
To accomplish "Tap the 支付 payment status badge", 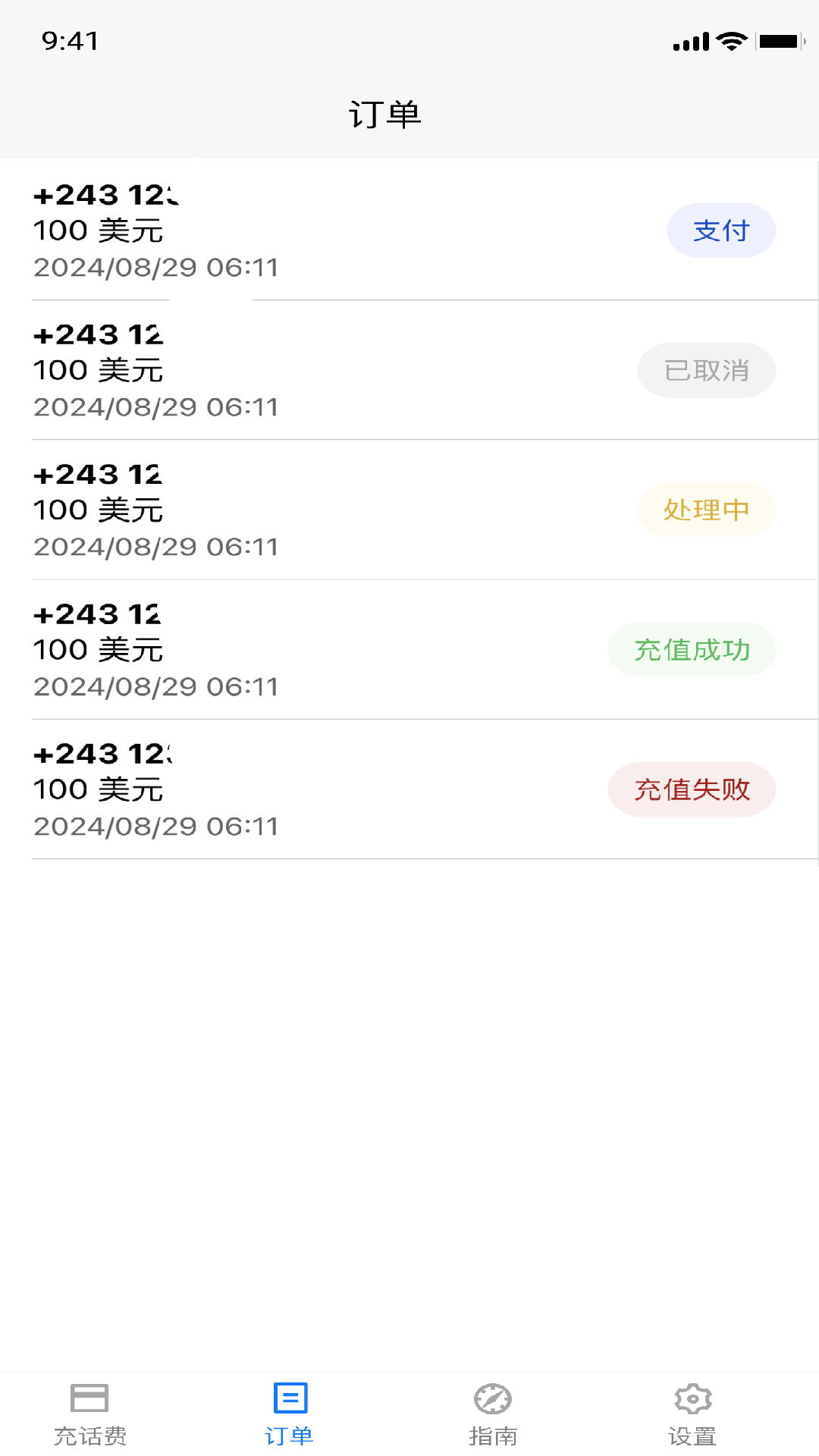I will point(721,229).
